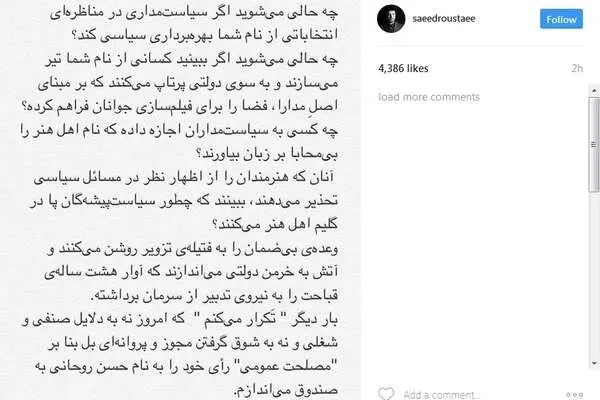This screenshot has width=600, height=400.
Task: Click the comments scrollbar down arrow
Action: 594,363
